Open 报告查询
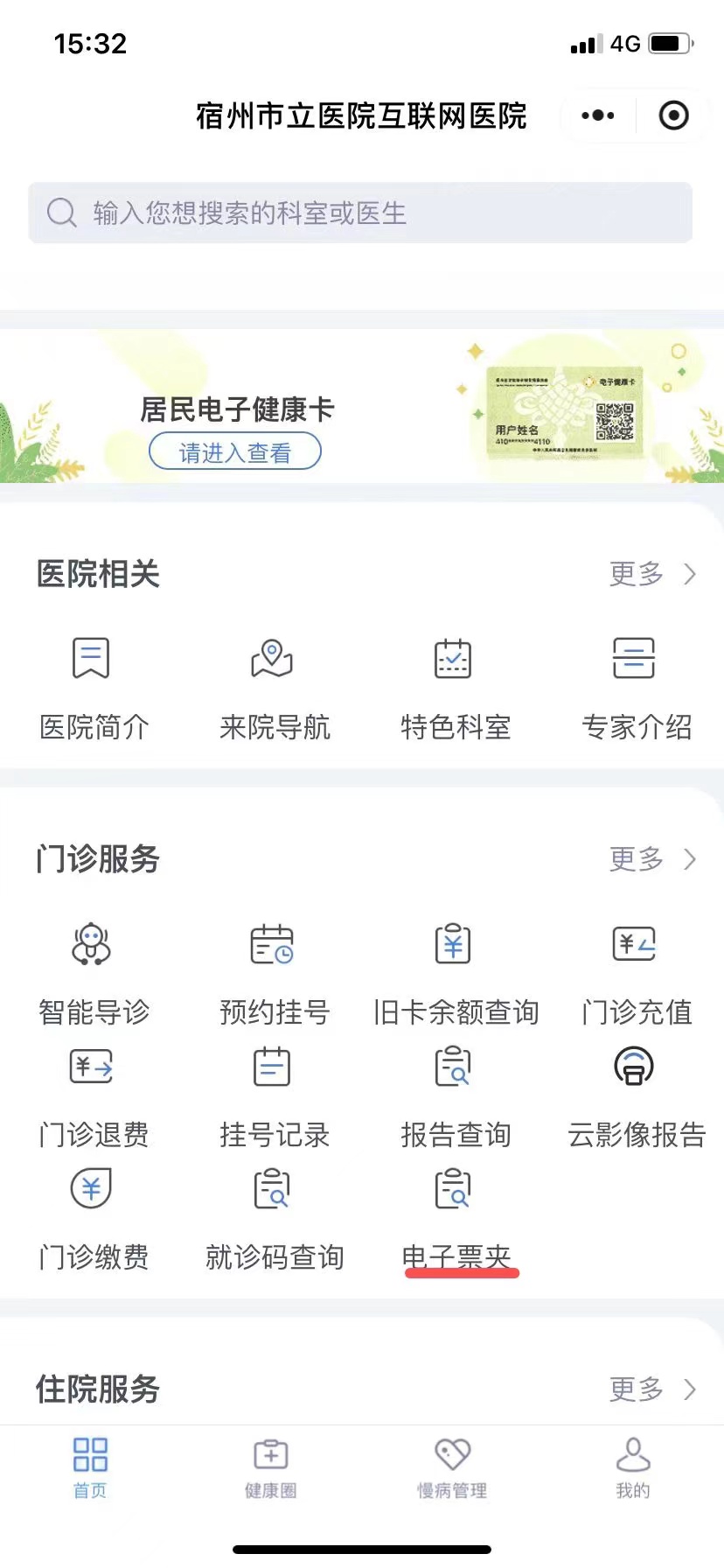The image size is (724, 1568). (x=455, y=1095)
